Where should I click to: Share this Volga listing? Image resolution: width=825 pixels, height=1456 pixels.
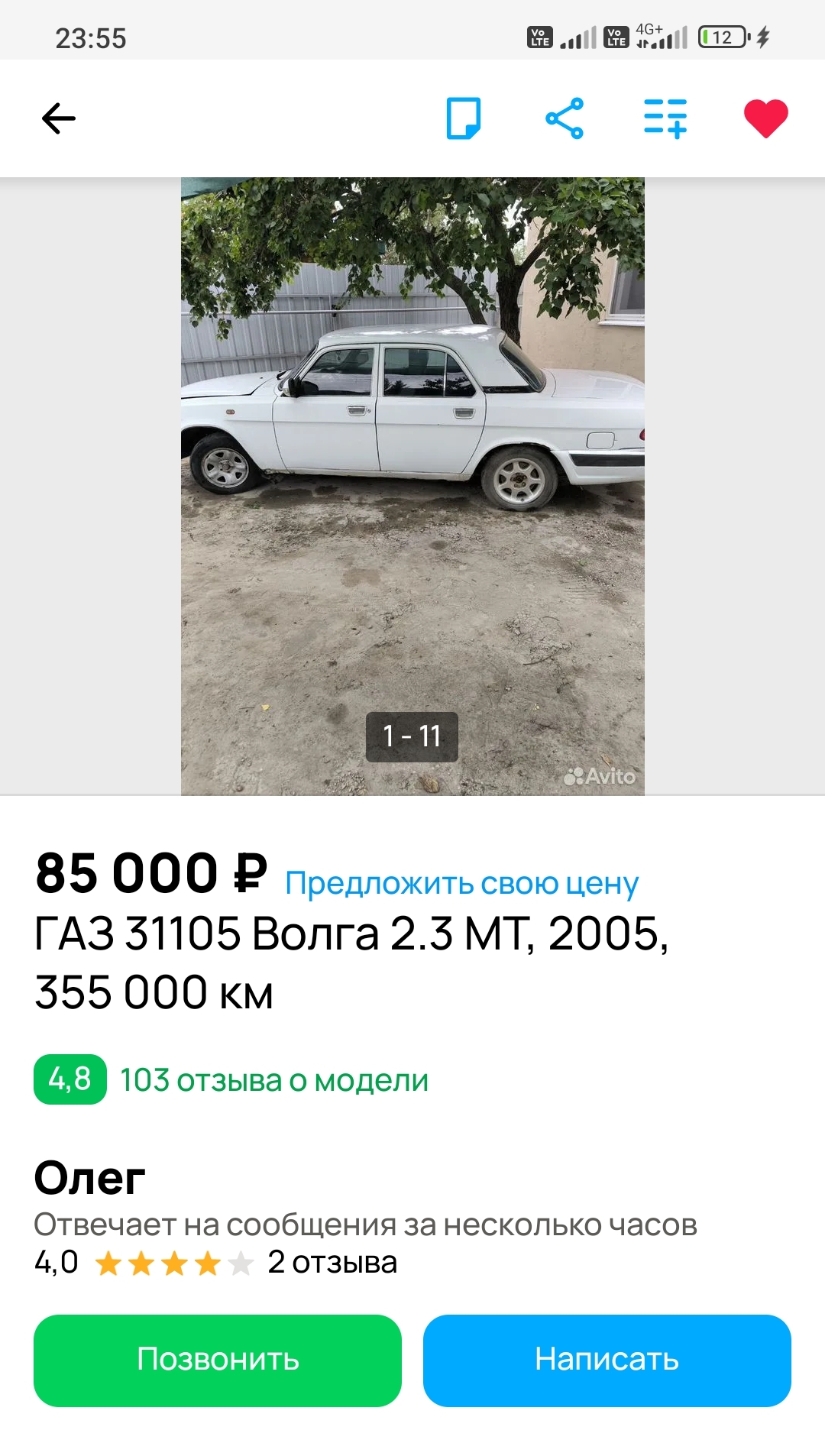565,118
